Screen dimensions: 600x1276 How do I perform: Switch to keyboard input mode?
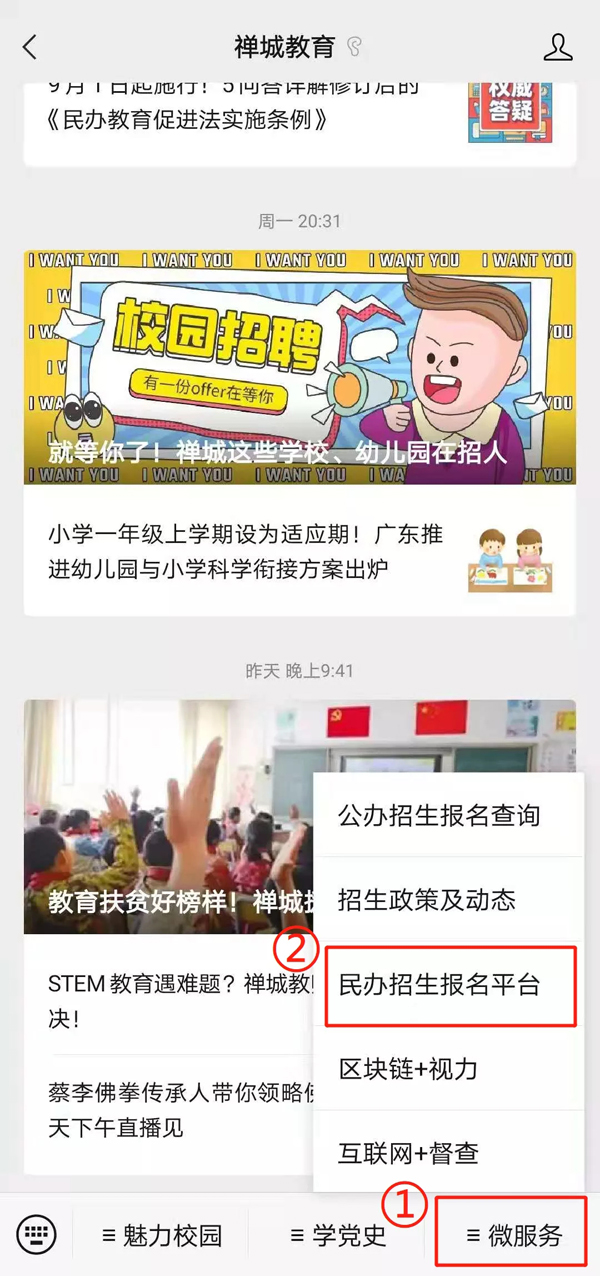click(37, 1235)
